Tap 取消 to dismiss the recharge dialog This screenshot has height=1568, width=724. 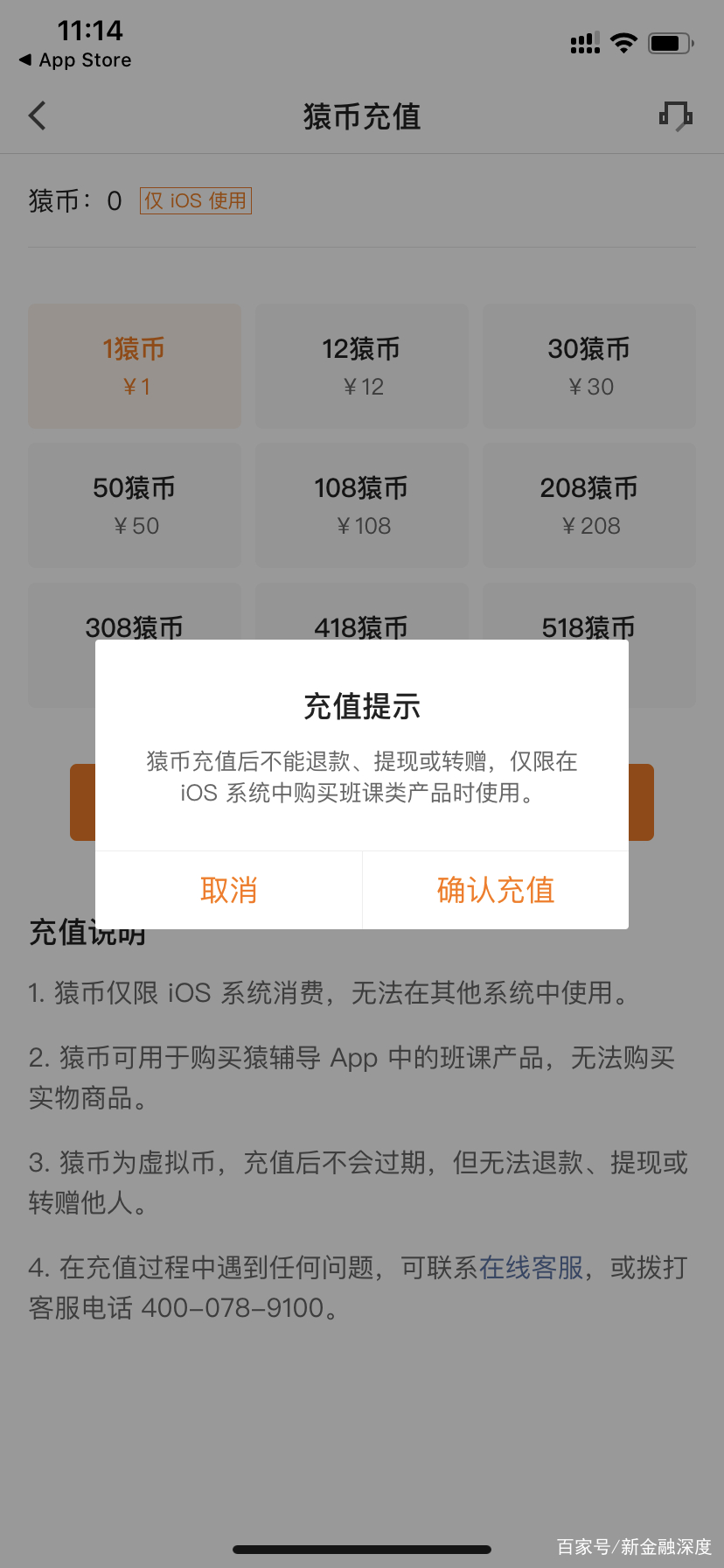click(228, 889)
